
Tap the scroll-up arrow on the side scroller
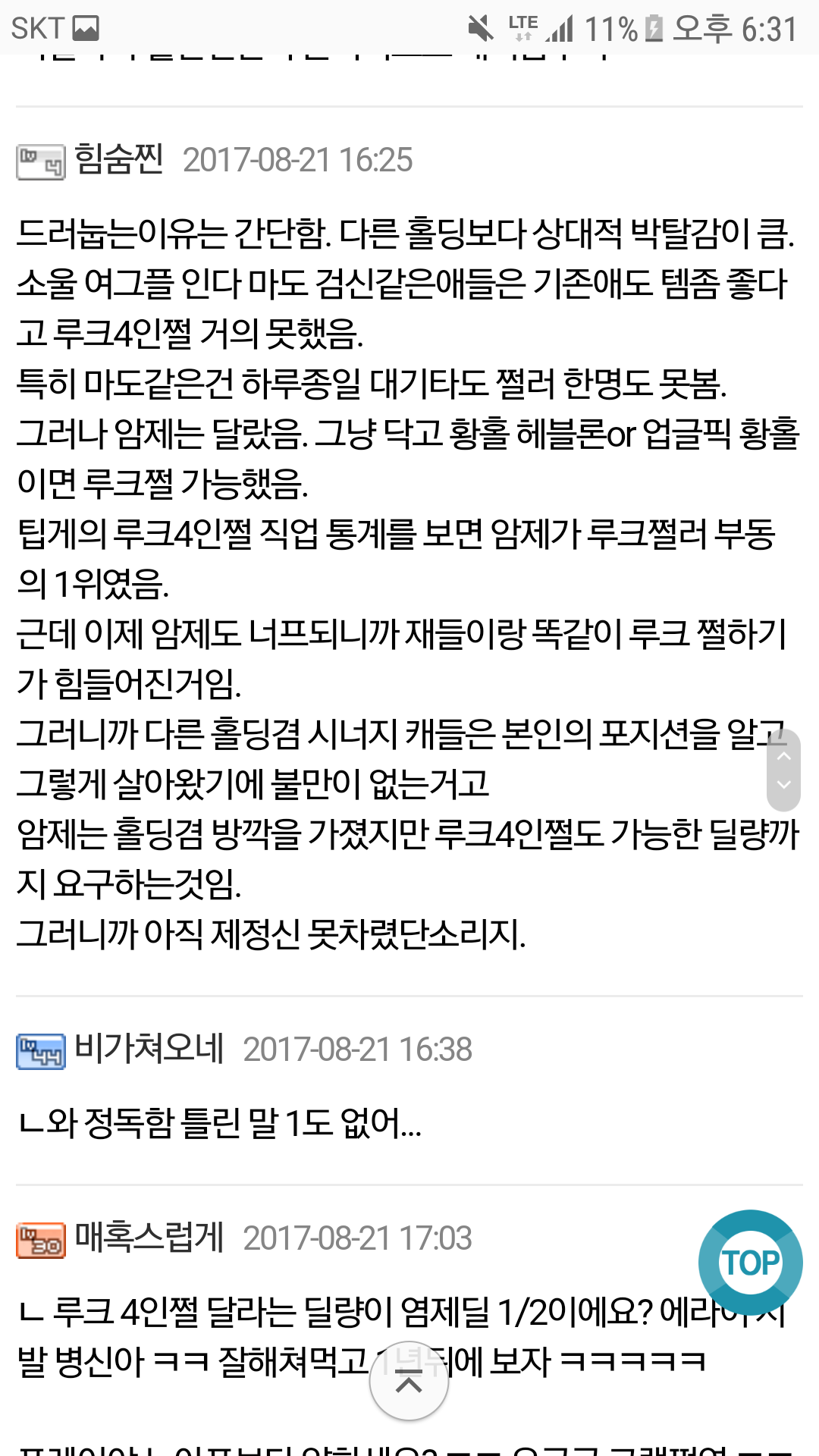click(x=784, y=755)
